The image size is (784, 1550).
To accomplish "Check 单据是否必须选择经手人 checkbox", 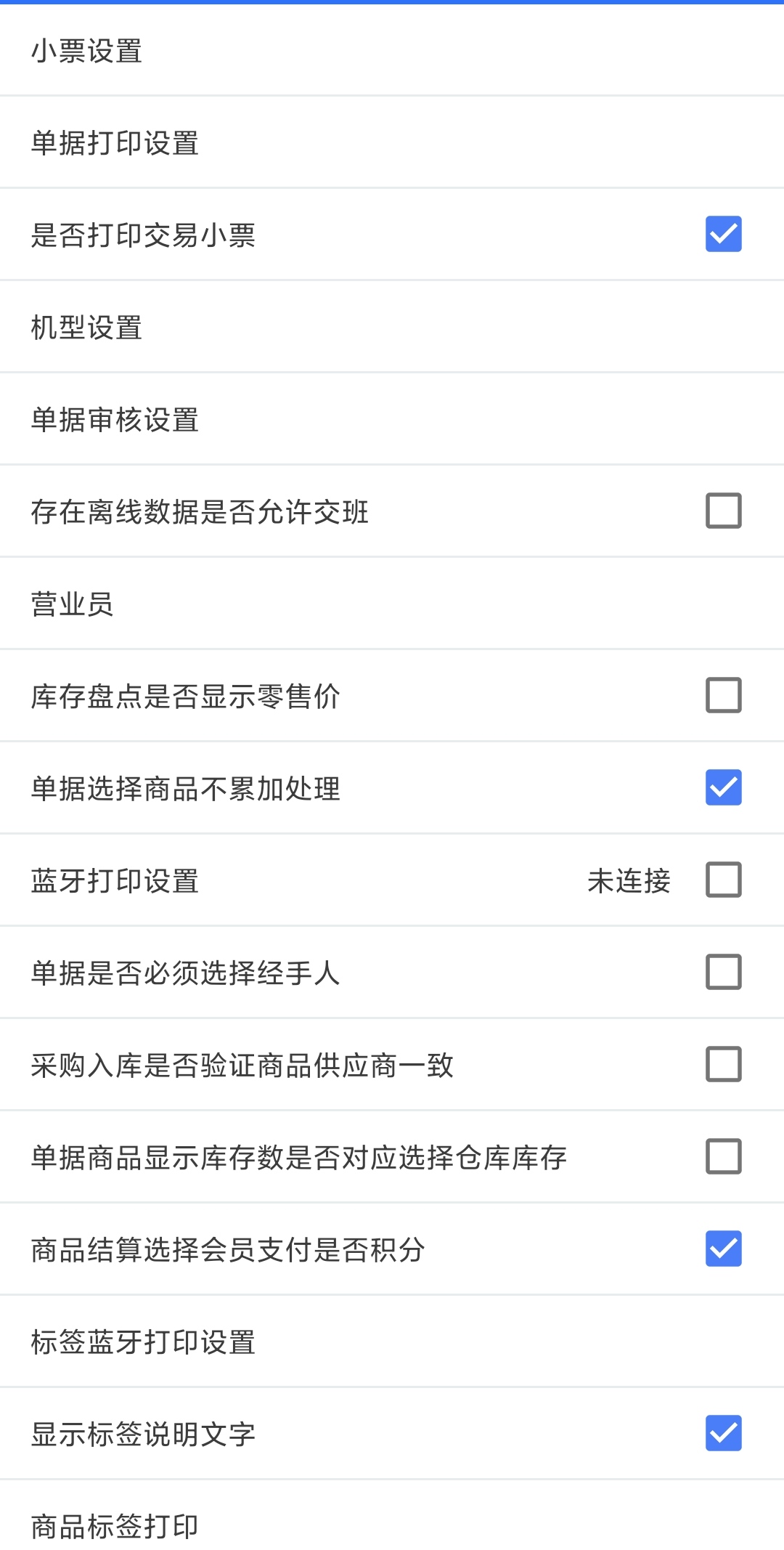I will pos(723,972).
